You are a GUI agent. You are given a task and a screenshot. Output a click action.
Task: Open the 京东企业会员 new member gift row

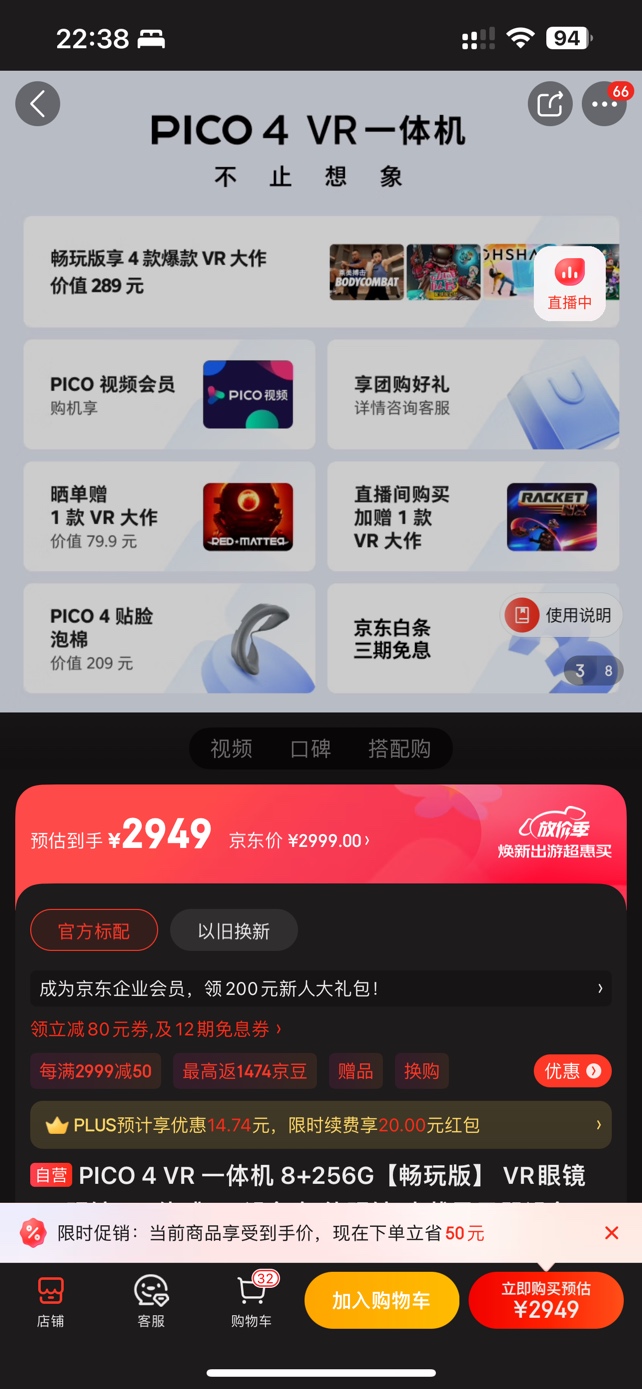pos(320,989)
